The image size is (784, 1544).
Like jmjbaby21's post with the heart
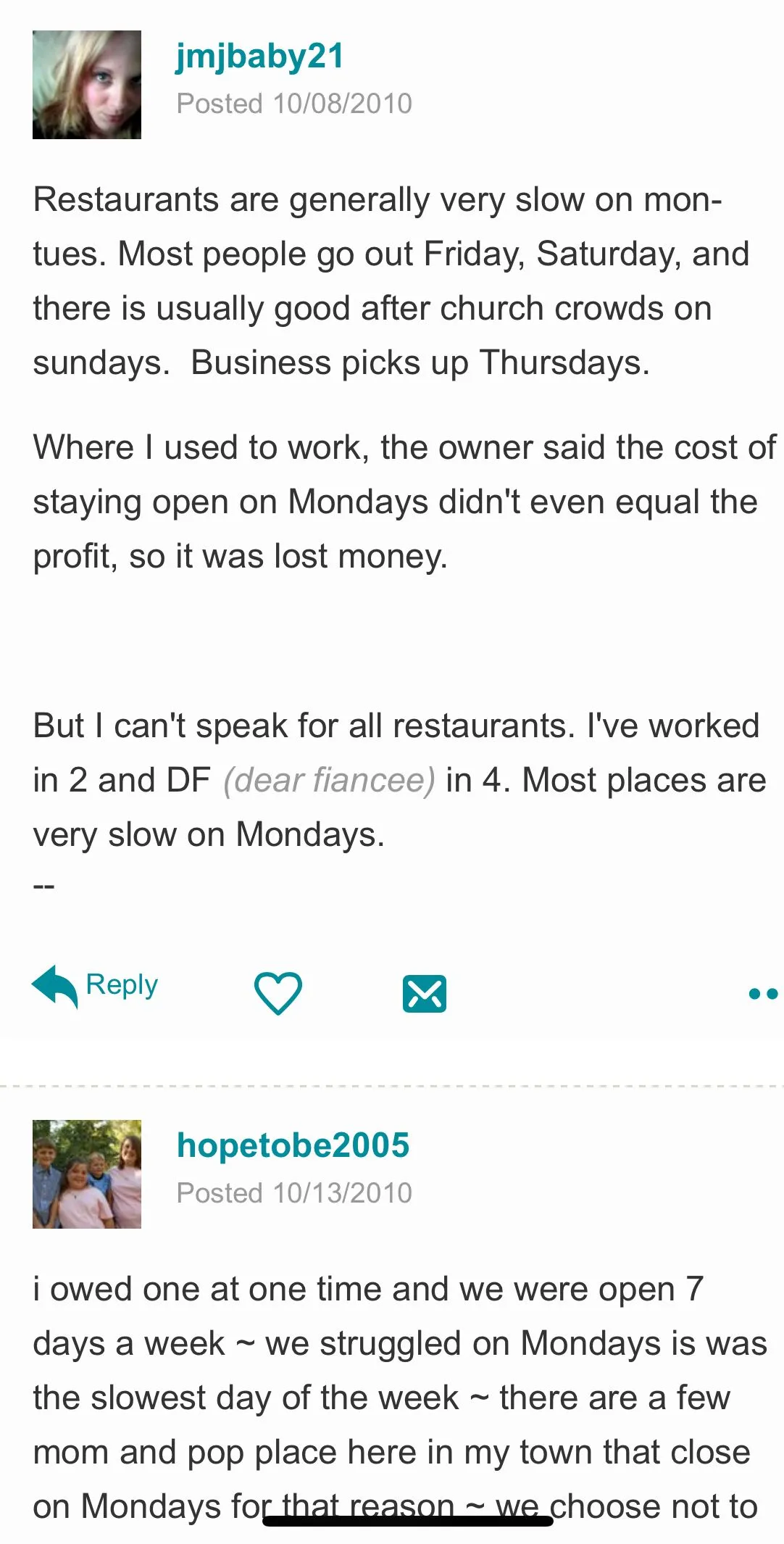[x=278, y=992]
